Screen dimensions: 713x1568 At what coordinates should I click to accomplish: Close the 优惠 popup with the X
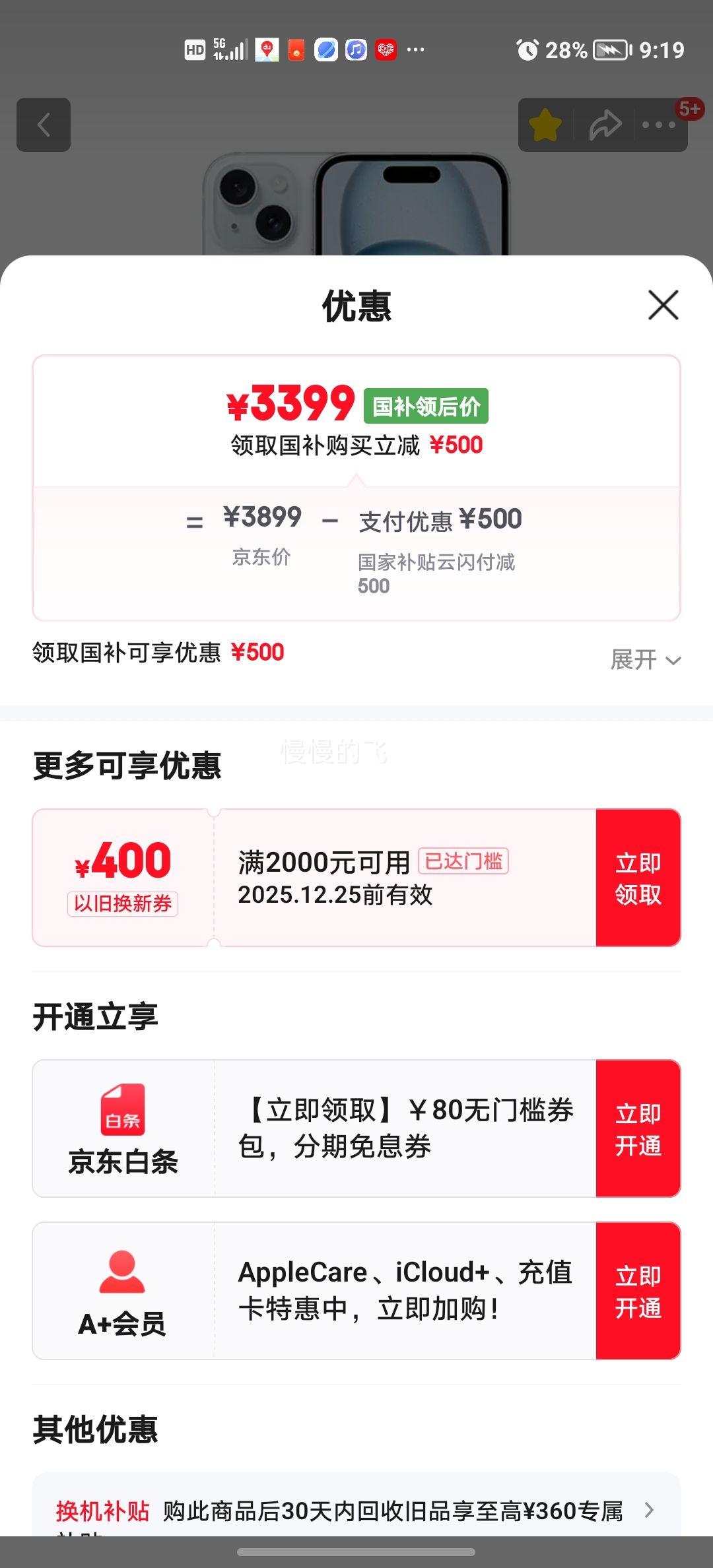pos(662,306)
